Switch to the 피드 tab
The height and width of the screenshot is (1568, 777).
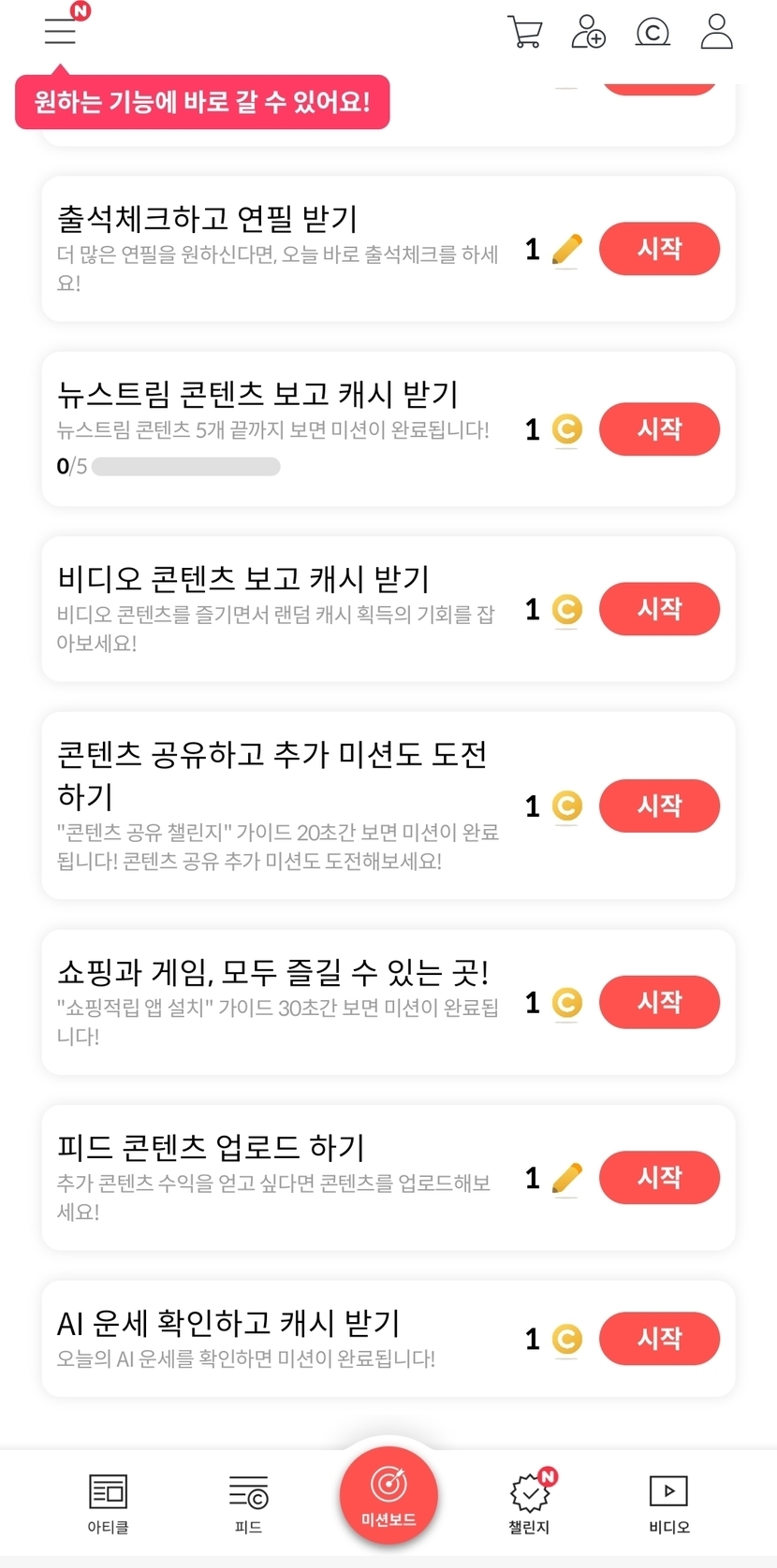[x=248, y=1503]
